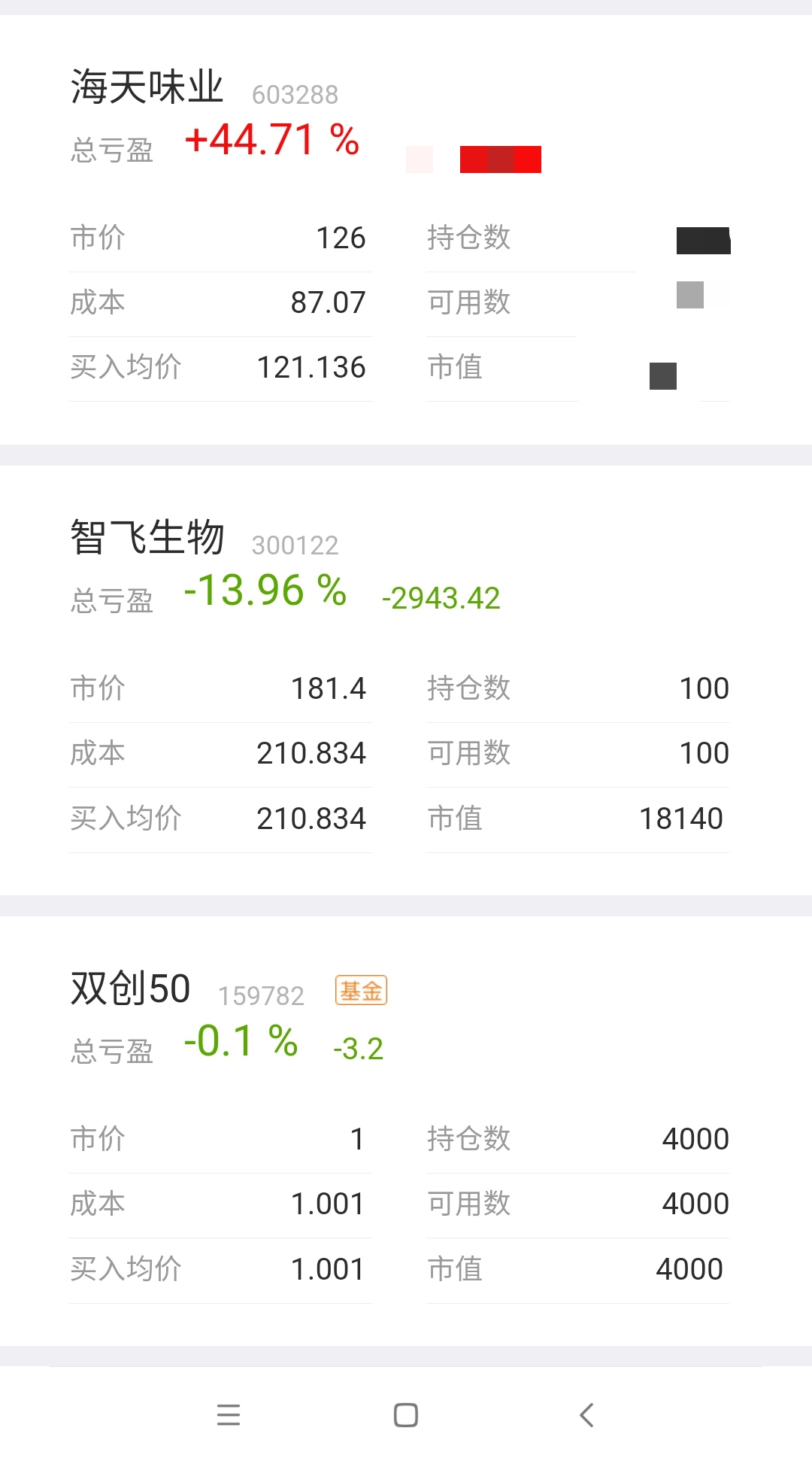Expand the 海天味业 holding card
The width and height of the screenshot is (812, 1464).
coord(406,226)
